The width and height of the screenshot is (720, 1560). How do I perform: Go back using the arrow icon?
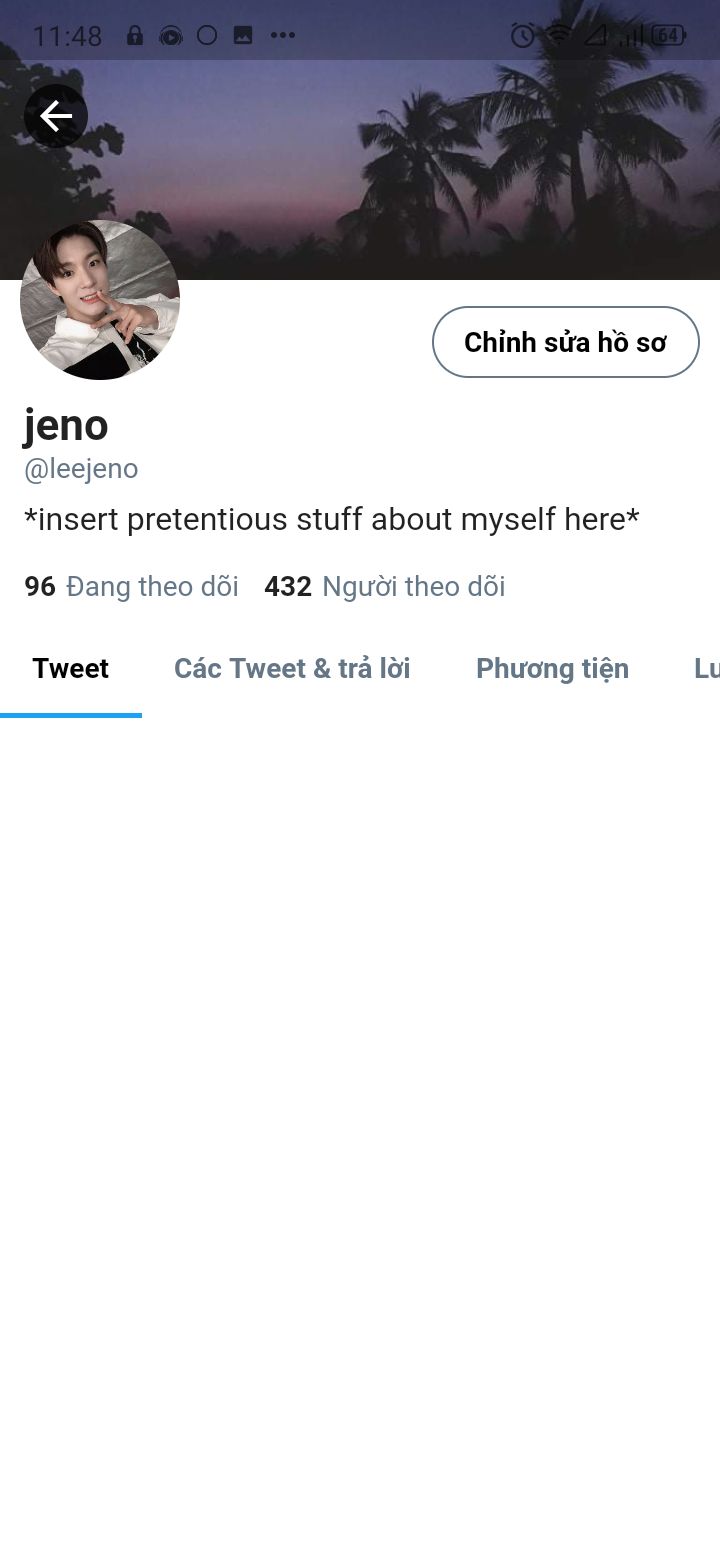click(56, 117)
